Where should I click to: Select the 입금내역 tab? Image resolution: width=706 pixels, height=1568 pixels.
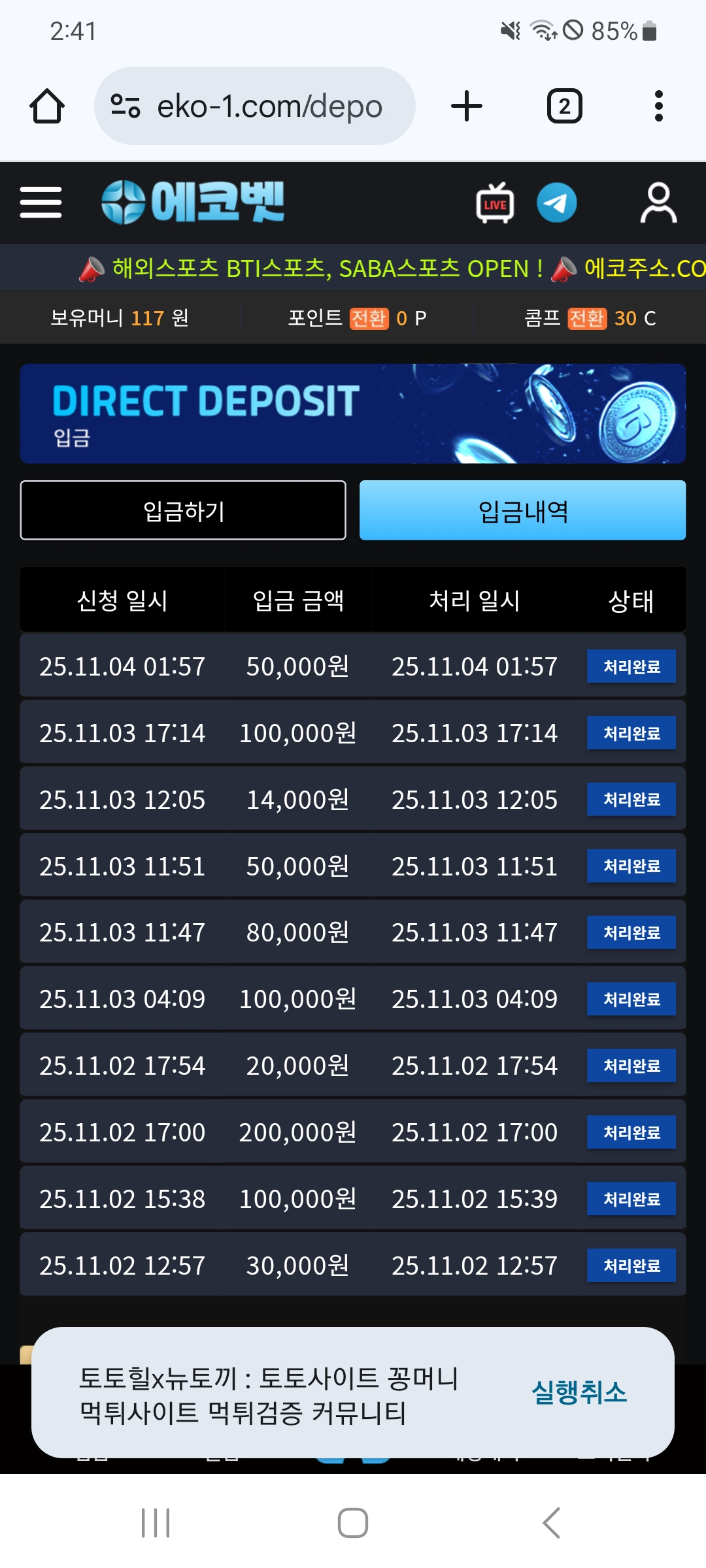pyautogui.click(x=522, y=510)
